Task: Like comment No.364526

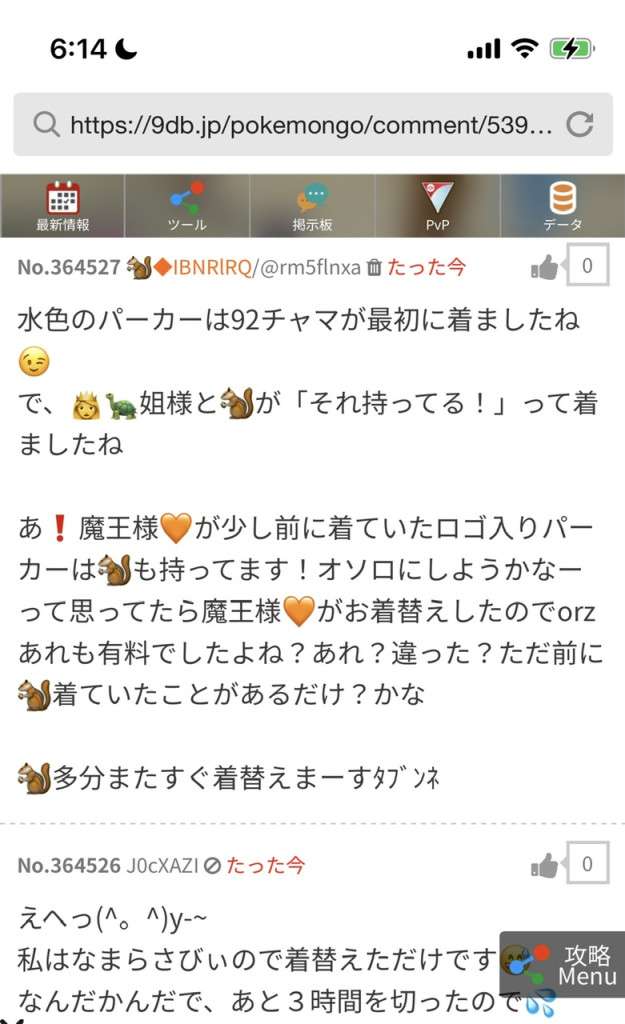Action: click(x=545, y=865)
